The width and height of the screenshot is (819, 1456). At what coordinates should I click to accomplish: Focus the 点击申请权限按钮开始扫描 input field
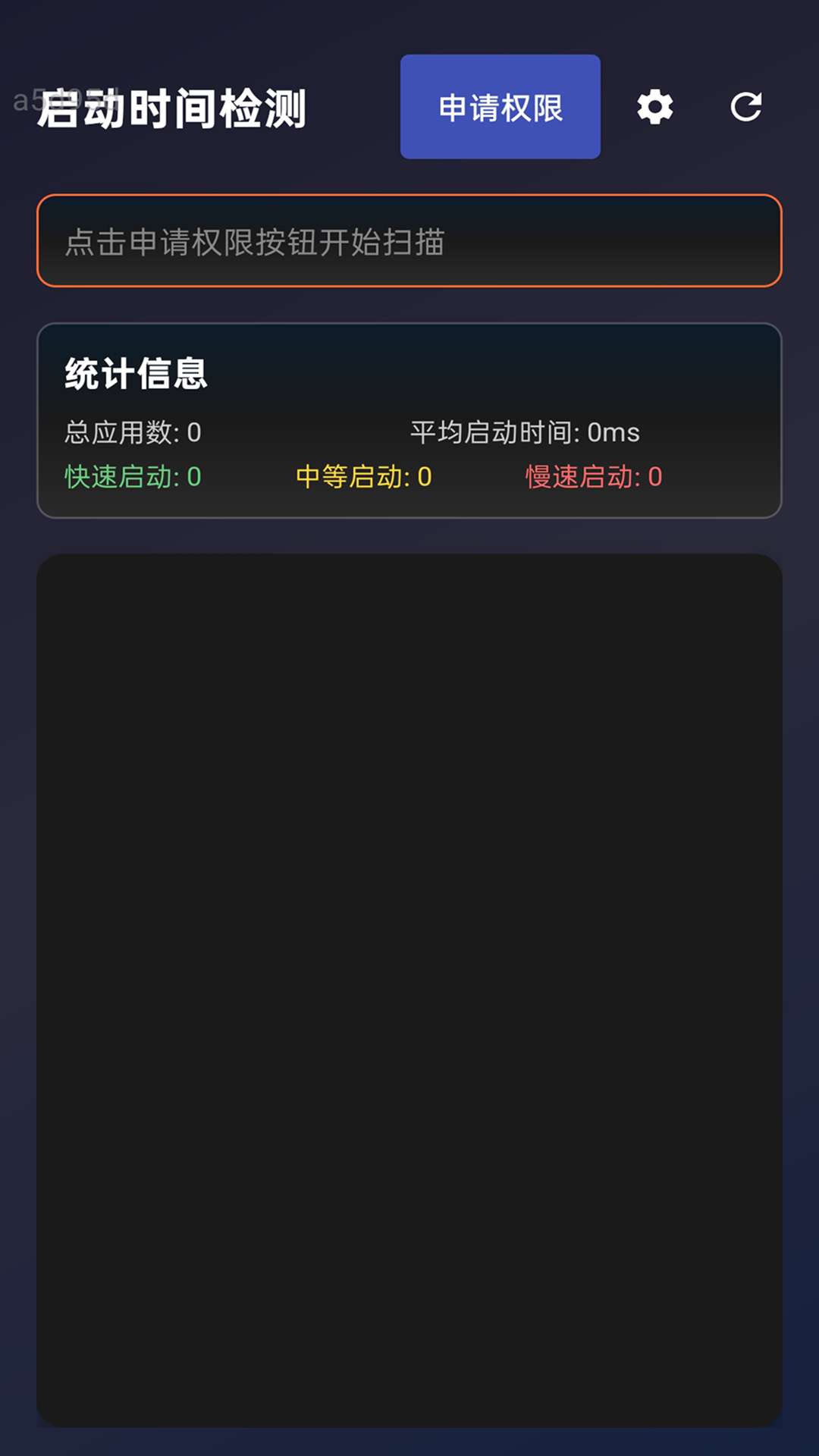coord(409,240)
